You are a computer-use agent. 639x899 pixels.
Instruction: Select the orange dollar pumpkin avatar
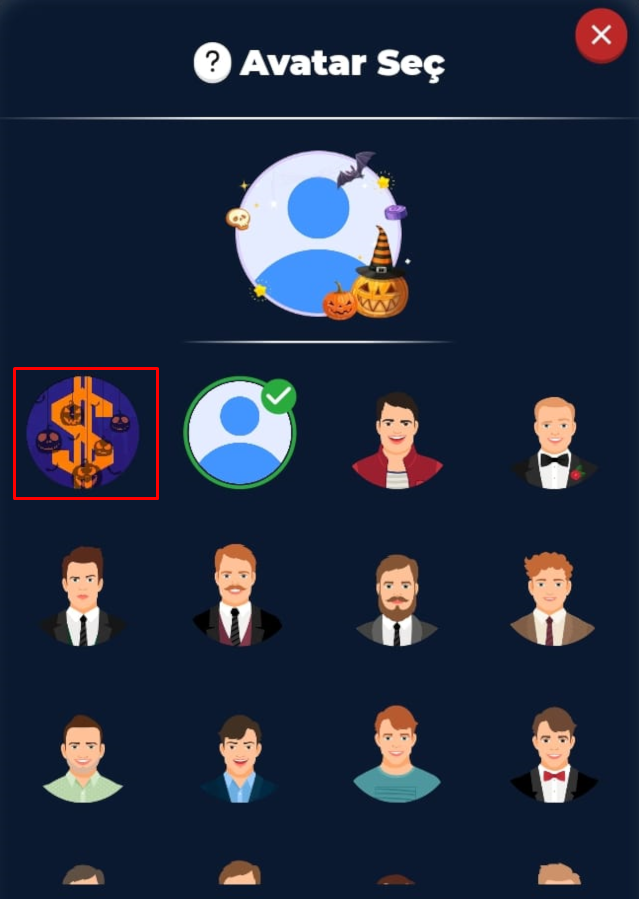(x=85, y=433)
